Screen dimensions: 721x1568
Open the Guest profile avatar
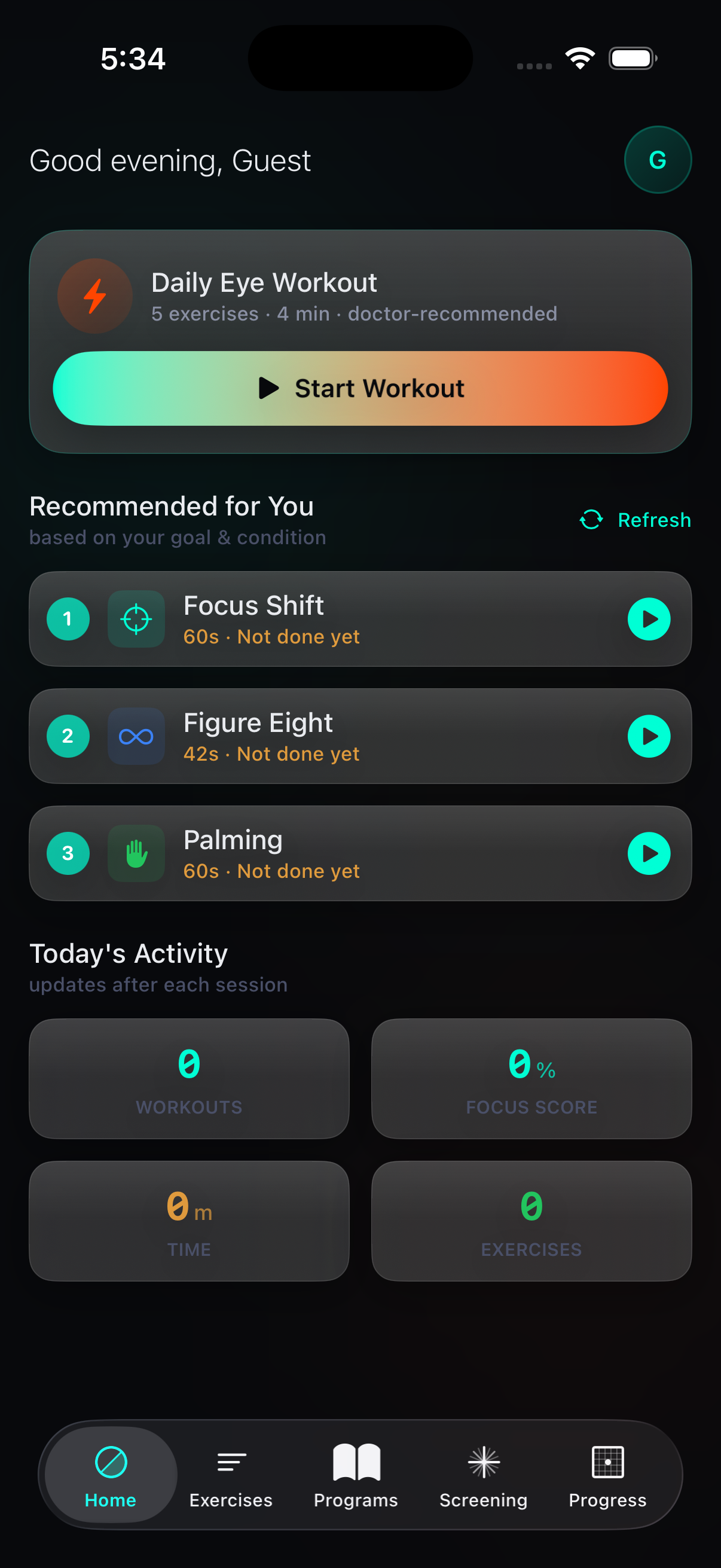[658, 159]
